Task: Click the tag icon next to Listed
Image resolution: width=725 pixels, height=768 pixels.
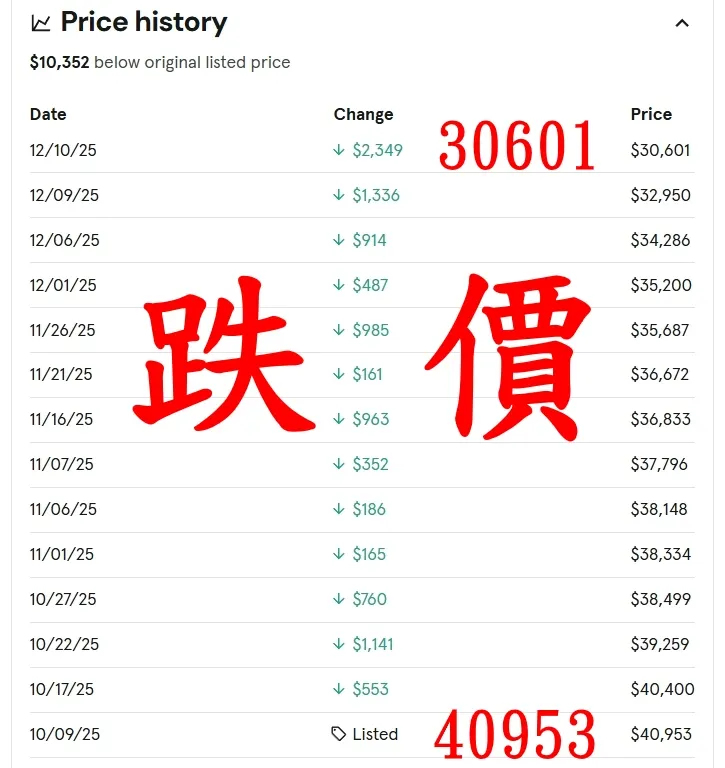Action: [x=338, y=733]
